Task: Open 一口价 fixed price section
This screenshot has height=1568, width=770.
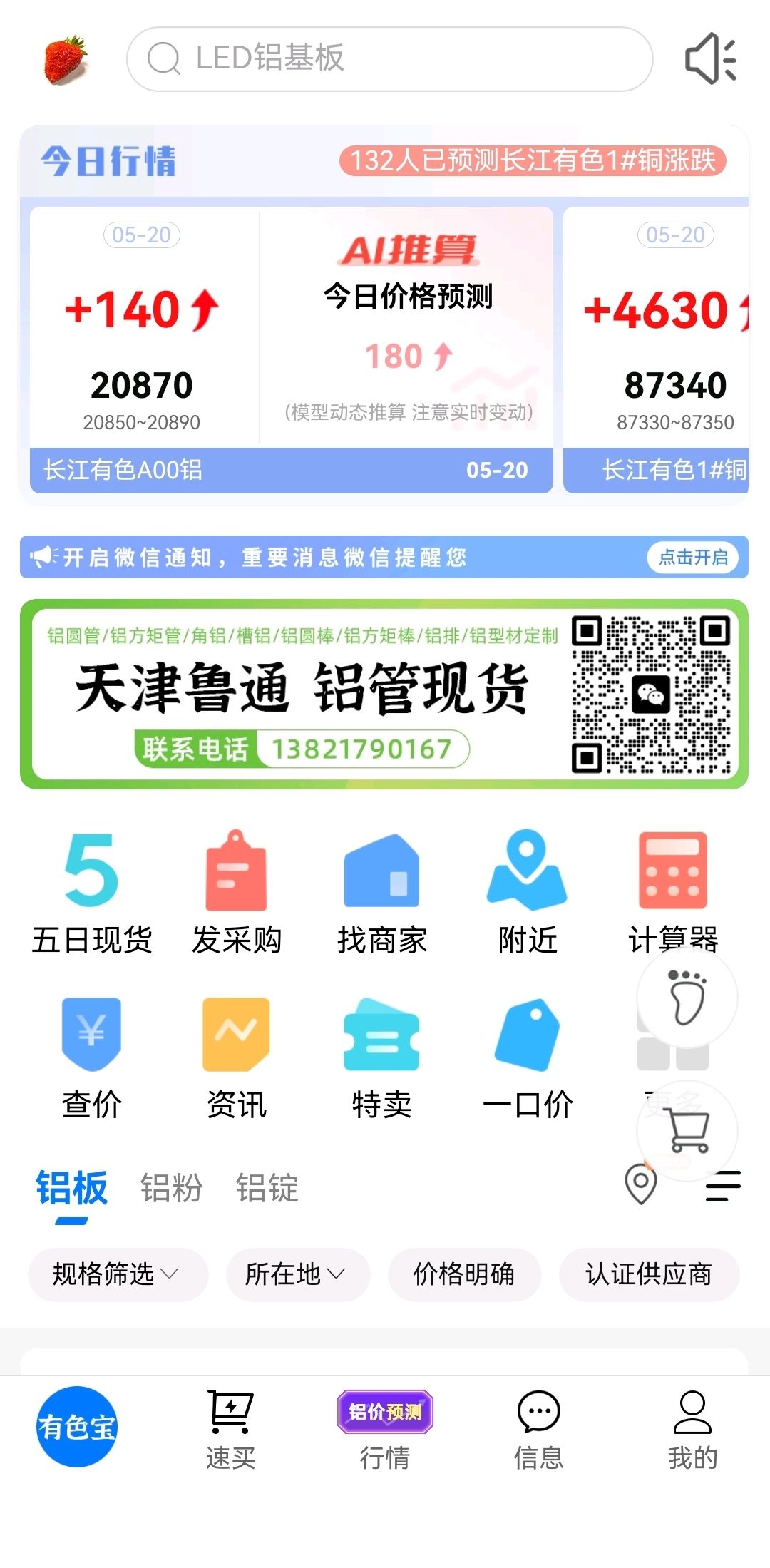Action: (528, 1058)
